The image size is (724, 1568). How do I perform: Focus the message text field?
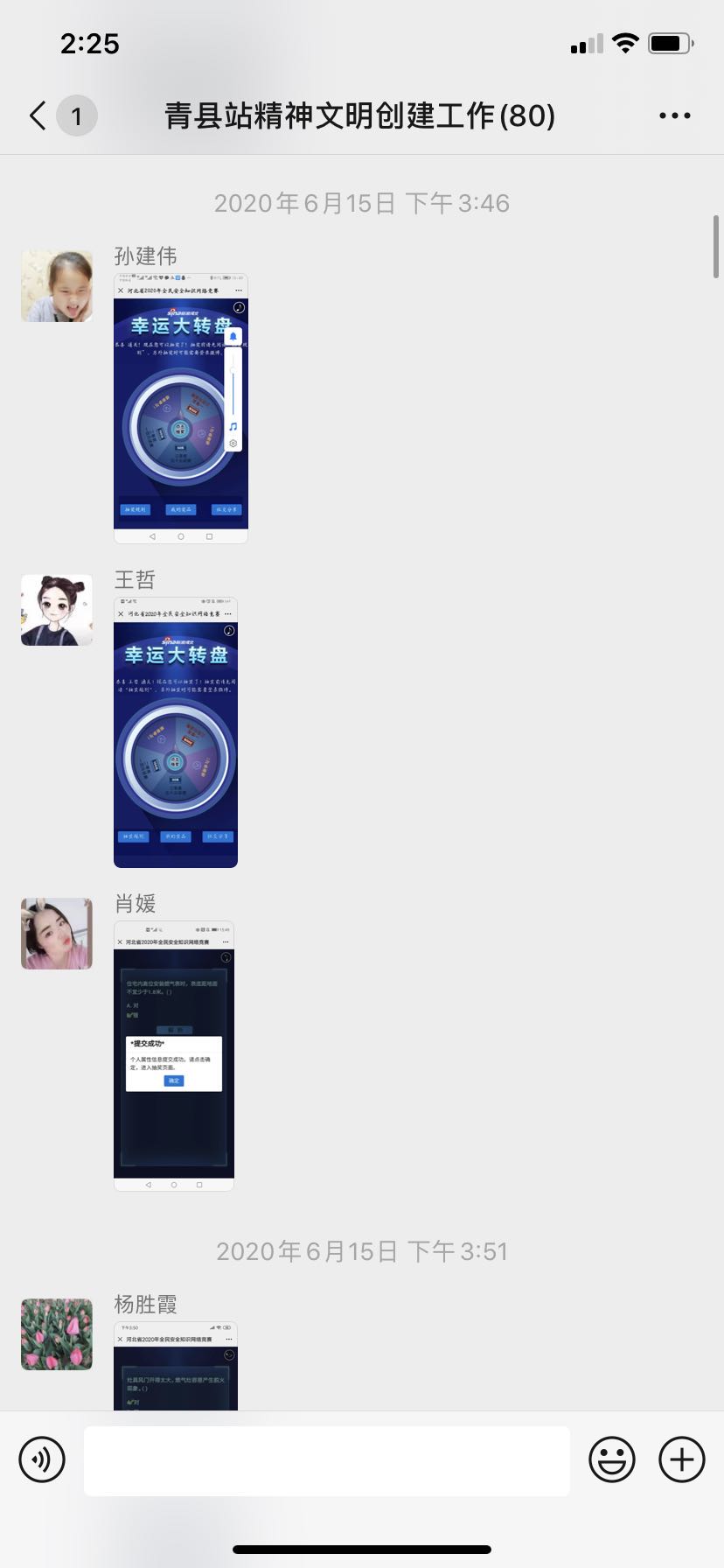[x=326, y=1460]
